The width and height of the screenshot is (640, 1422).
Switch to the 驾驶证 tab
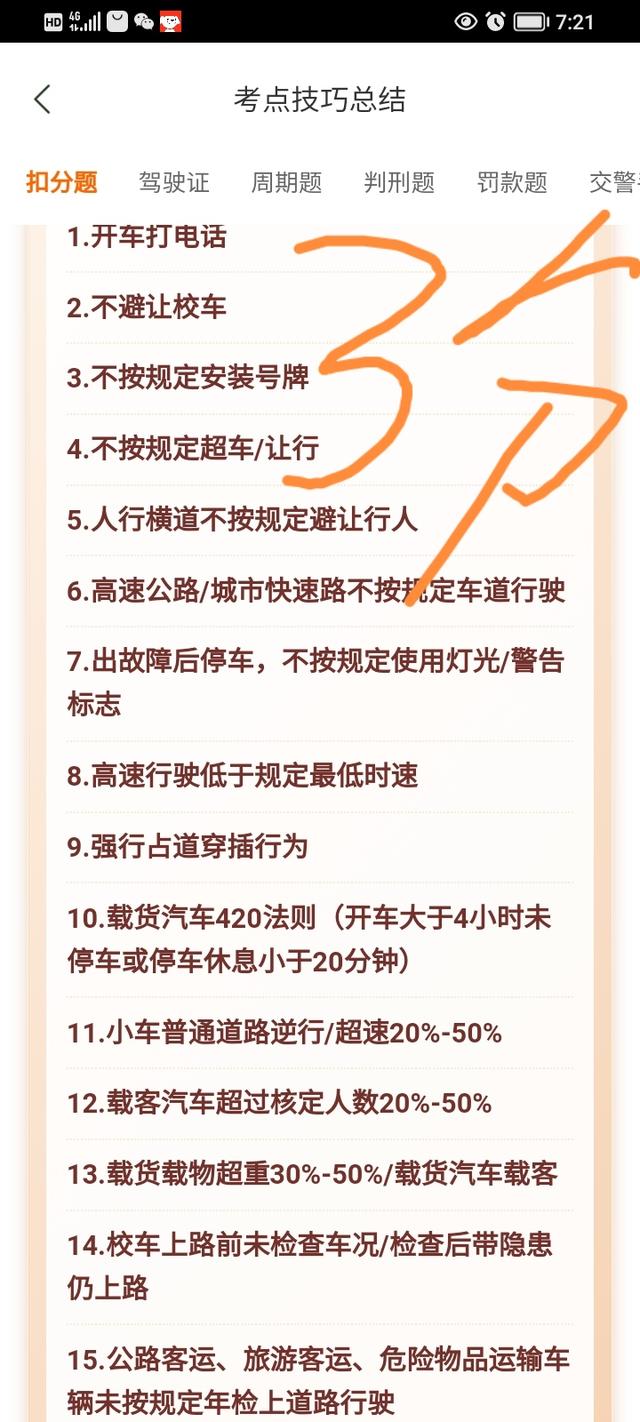click(174, 183)
